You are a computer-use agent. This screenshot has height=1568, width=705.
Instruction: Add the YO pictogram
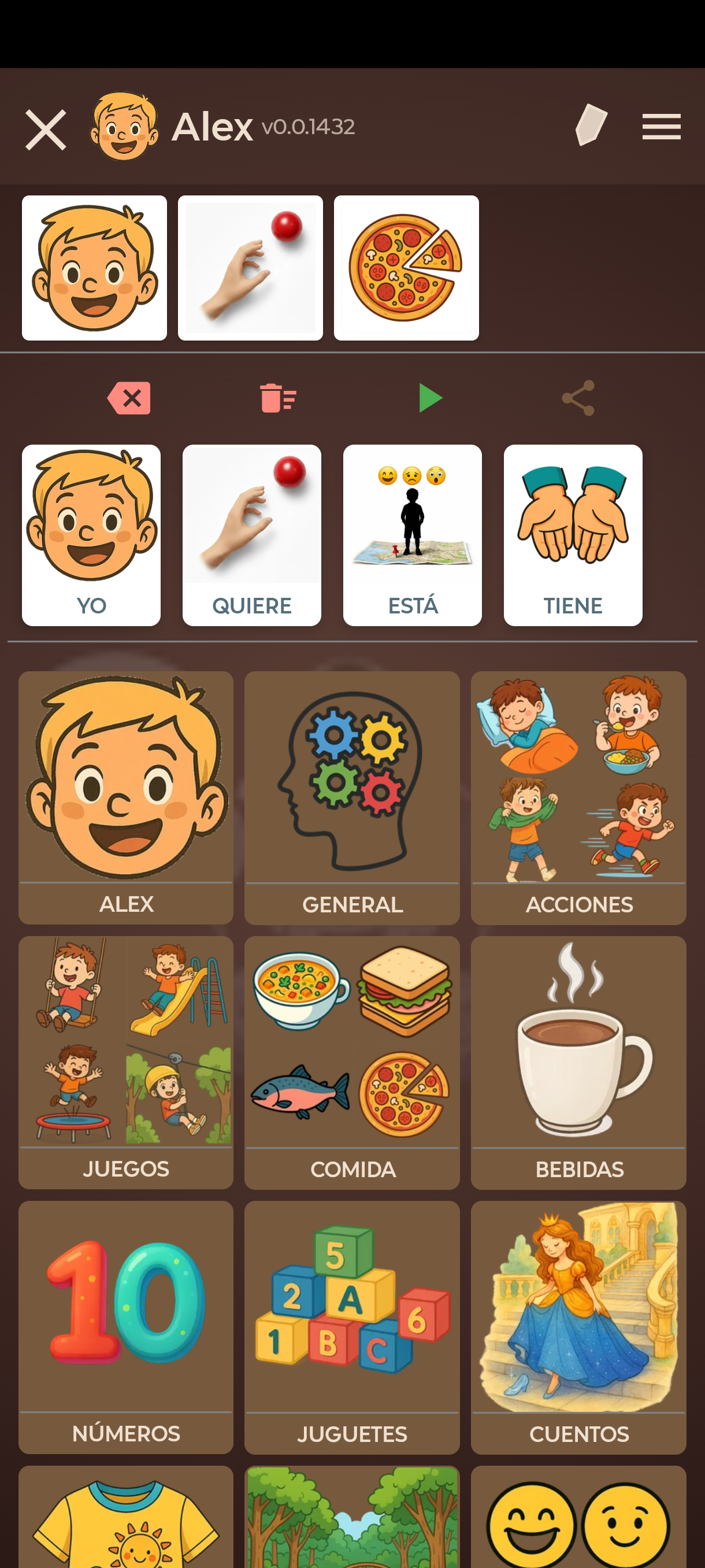91,535
